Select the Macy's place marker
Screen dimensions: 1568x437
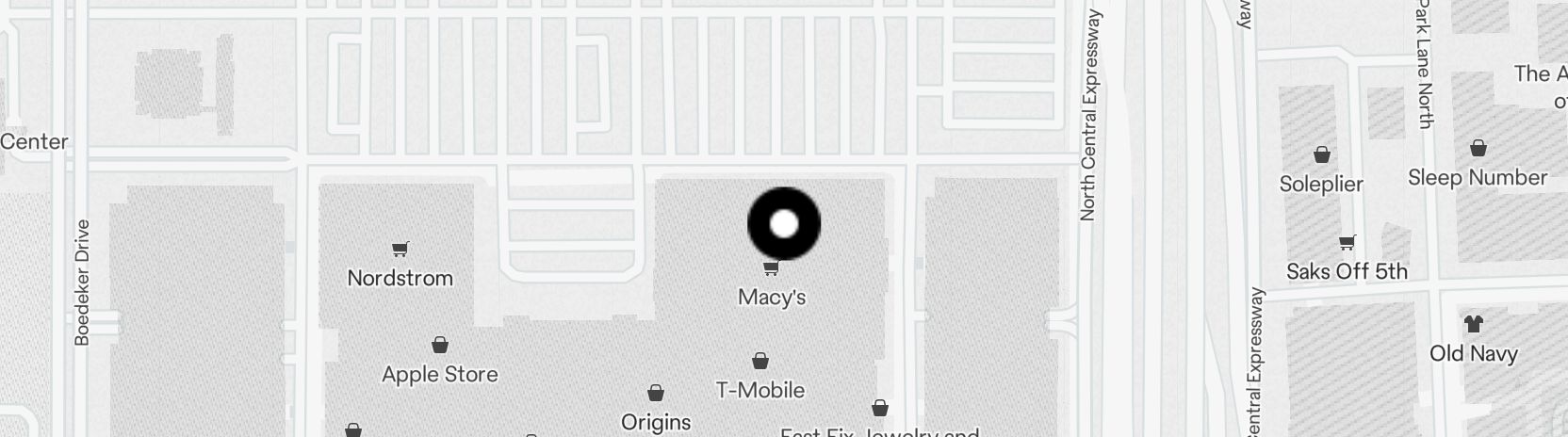pyautogui.click(x=772, y=269)
